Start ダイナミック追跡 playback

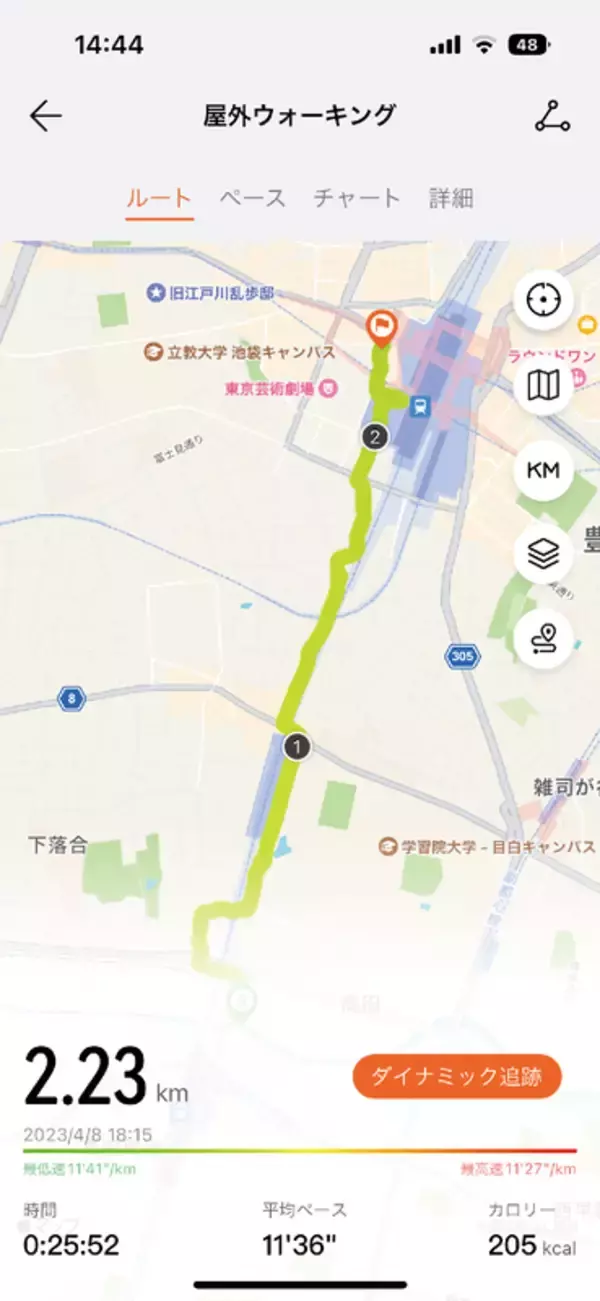point(457,1077)
